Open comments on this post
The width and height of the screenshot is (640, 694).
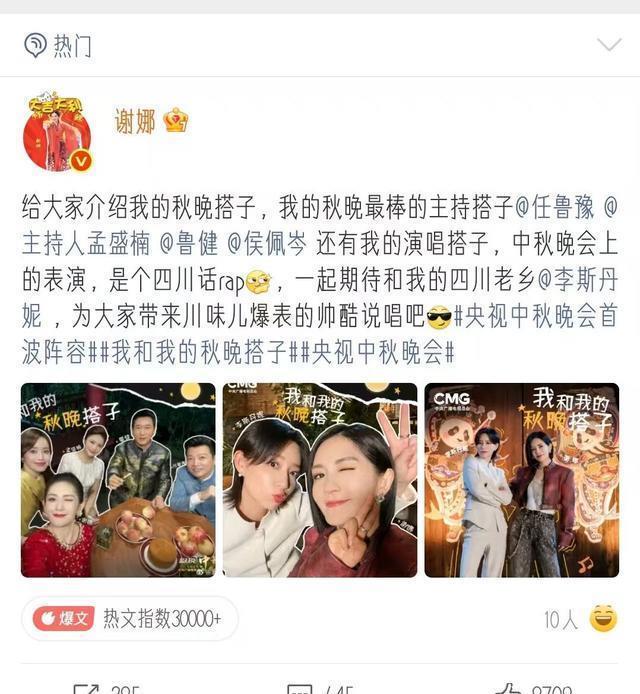pyautogui.click(x=320, y=689)
